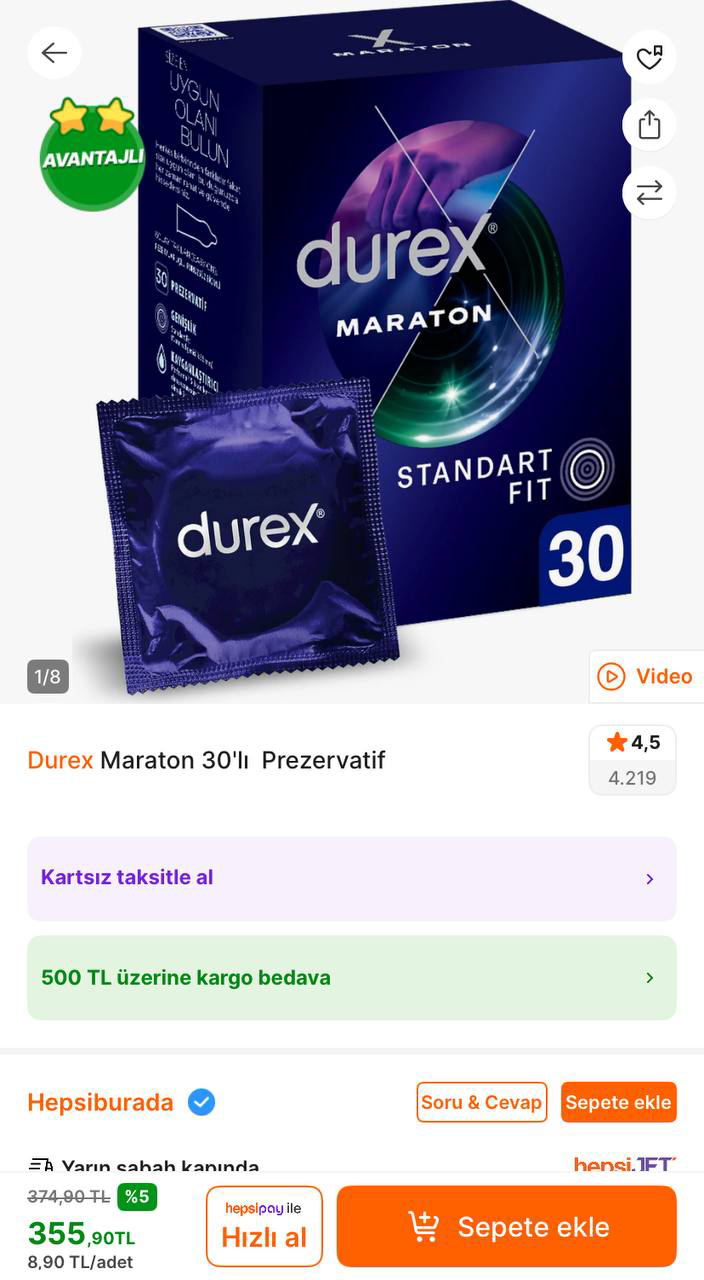
Task: Add to cart with bottom Sepete ekle
Action: pos(506,1227)
